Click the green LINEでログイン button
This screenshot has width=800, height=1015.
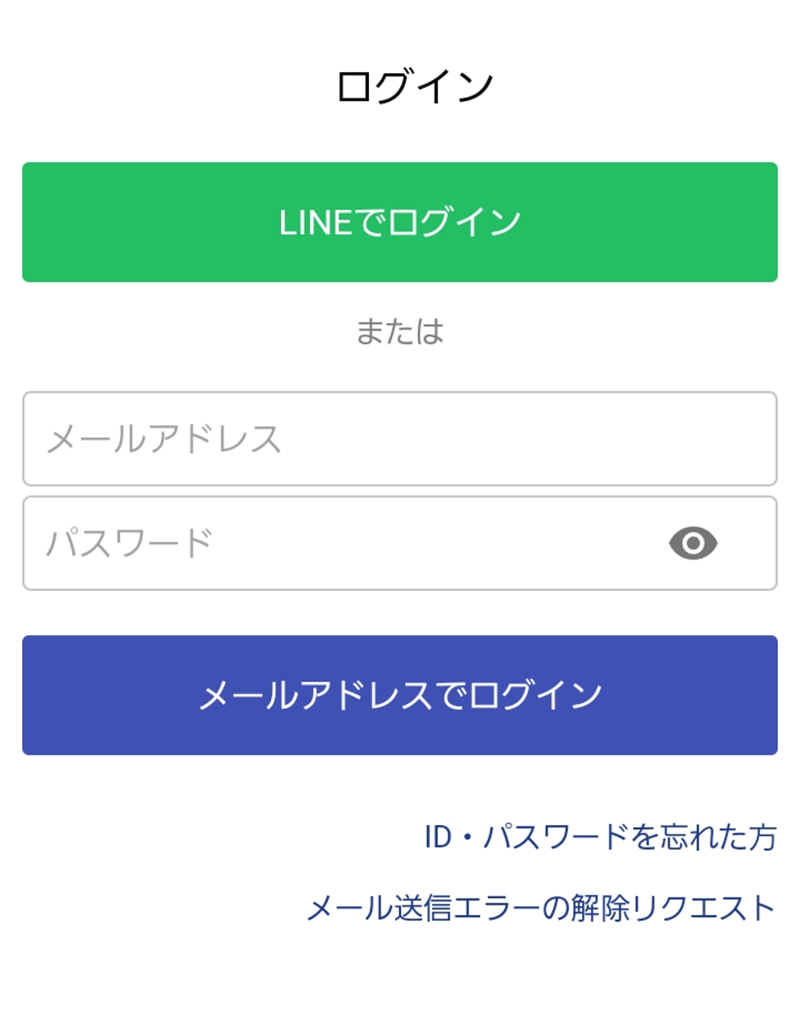tap(400, 222)
